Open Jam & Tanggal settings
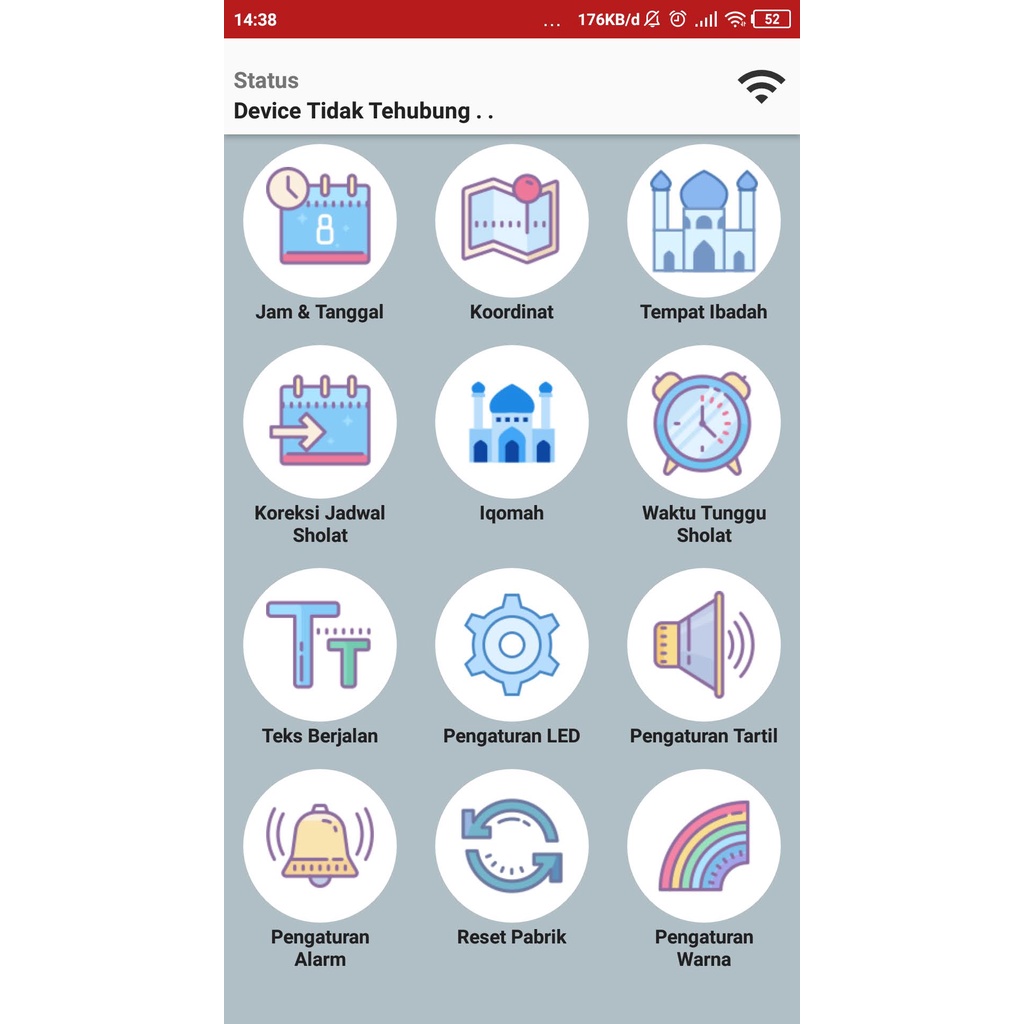This screenshot has width=1024, height=1024. coord(320,221)
